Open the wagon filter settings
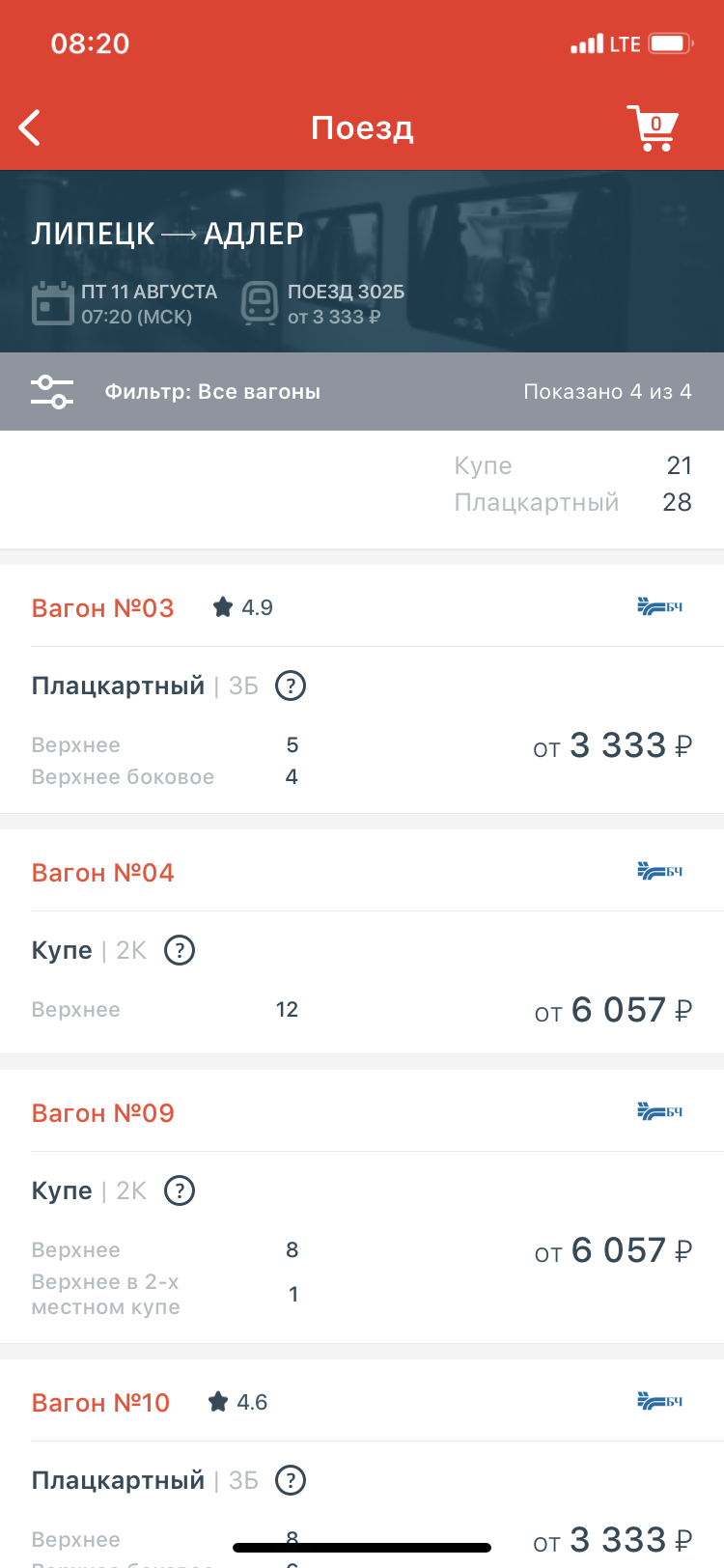Screen dimensions: 724x1568 pos(52,391)
